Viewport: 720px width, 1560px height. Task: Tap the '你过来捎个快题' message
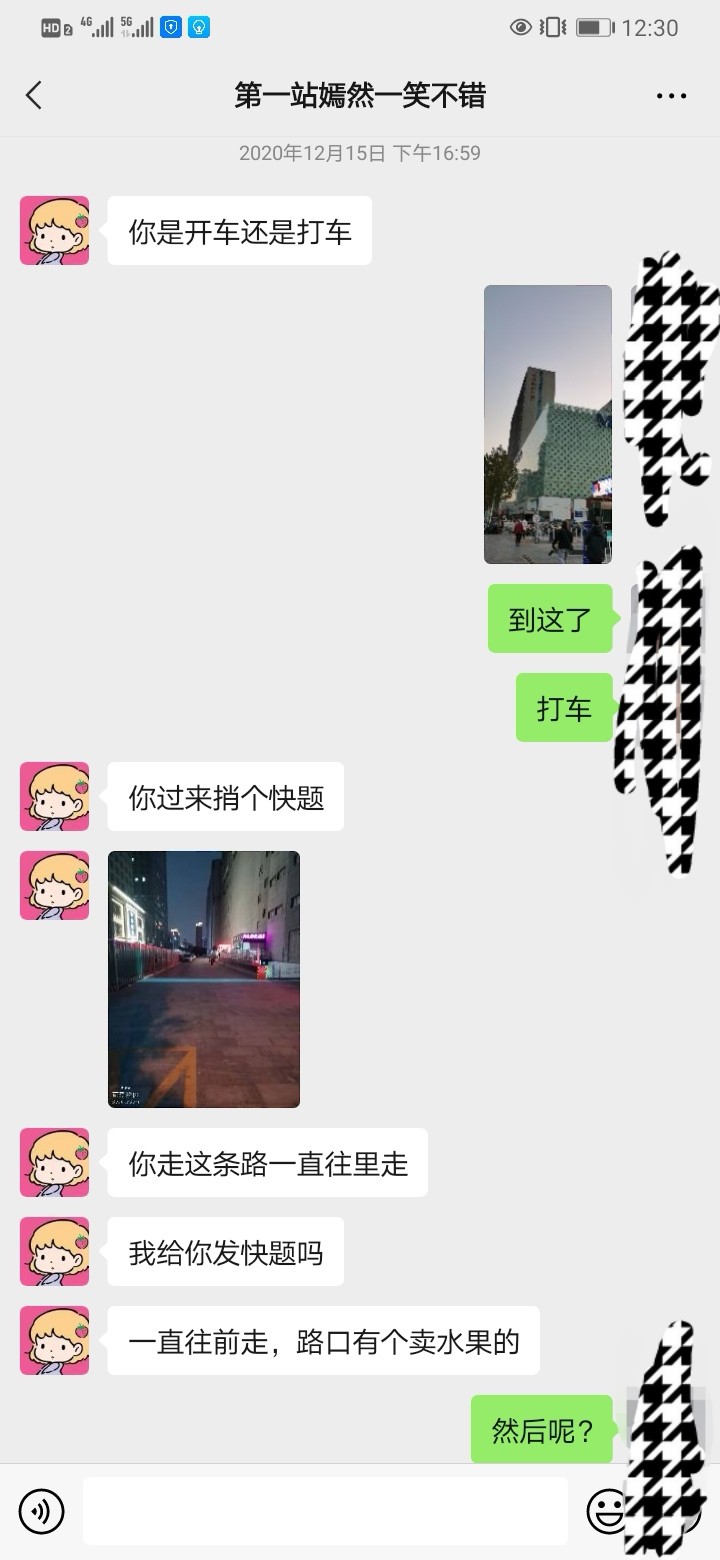click(x=223, y=796)
